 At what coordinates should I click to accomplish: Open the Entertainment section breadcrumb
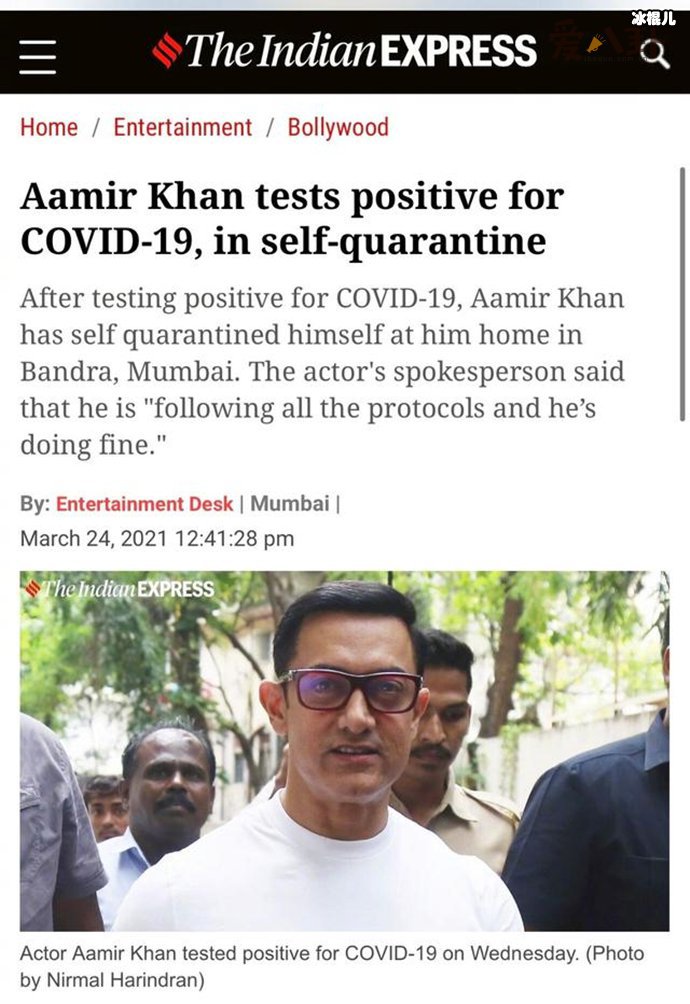182,127
